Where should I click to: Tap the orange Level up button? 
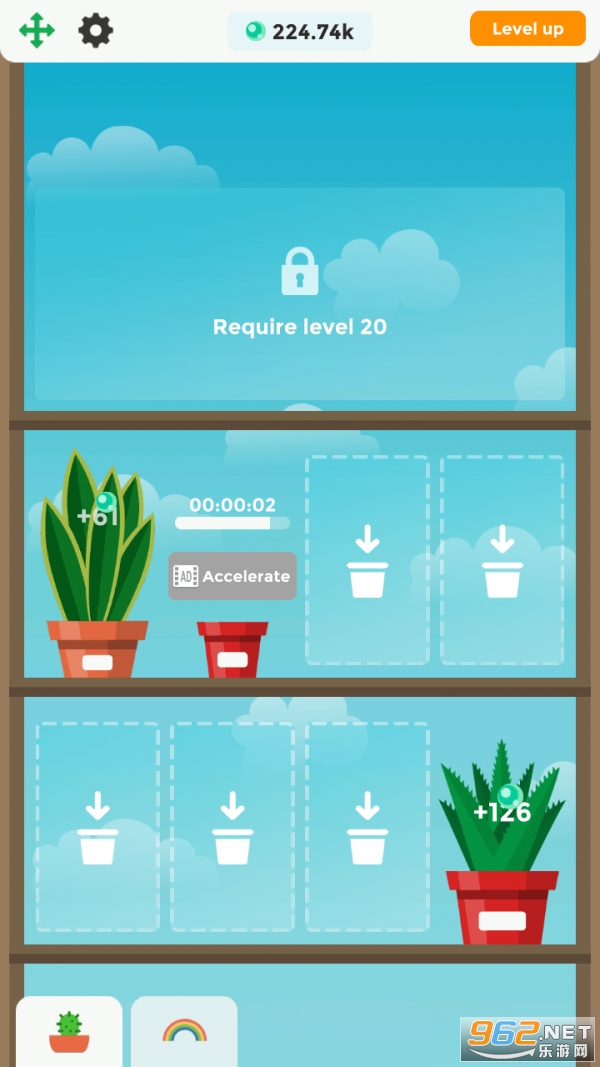click(x=527, y=29)
